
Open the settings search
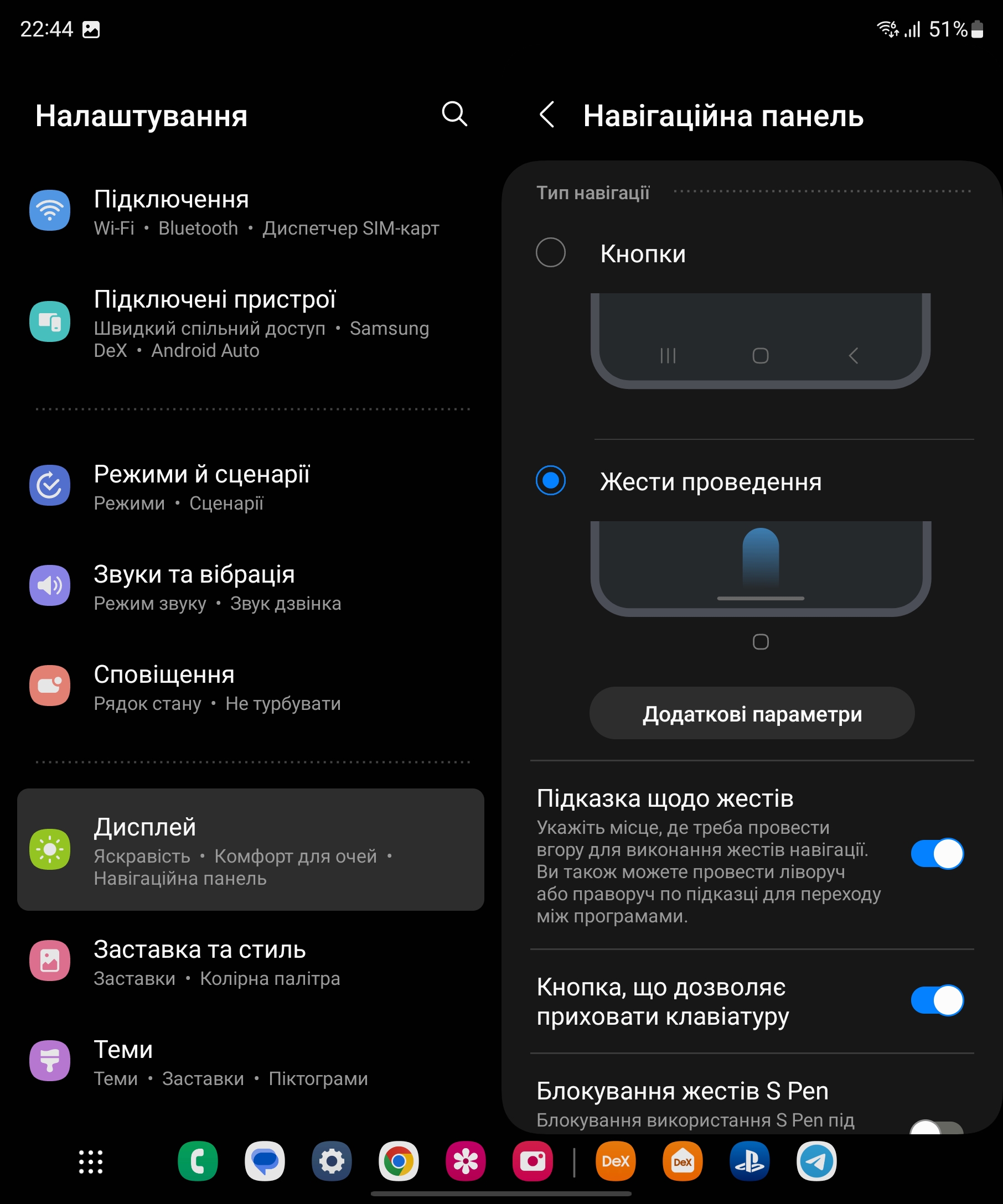454,114
